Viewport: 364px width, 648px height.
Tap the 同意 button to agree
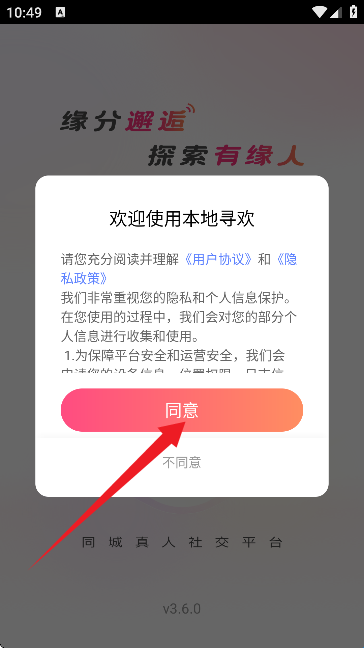pos(182,410)
